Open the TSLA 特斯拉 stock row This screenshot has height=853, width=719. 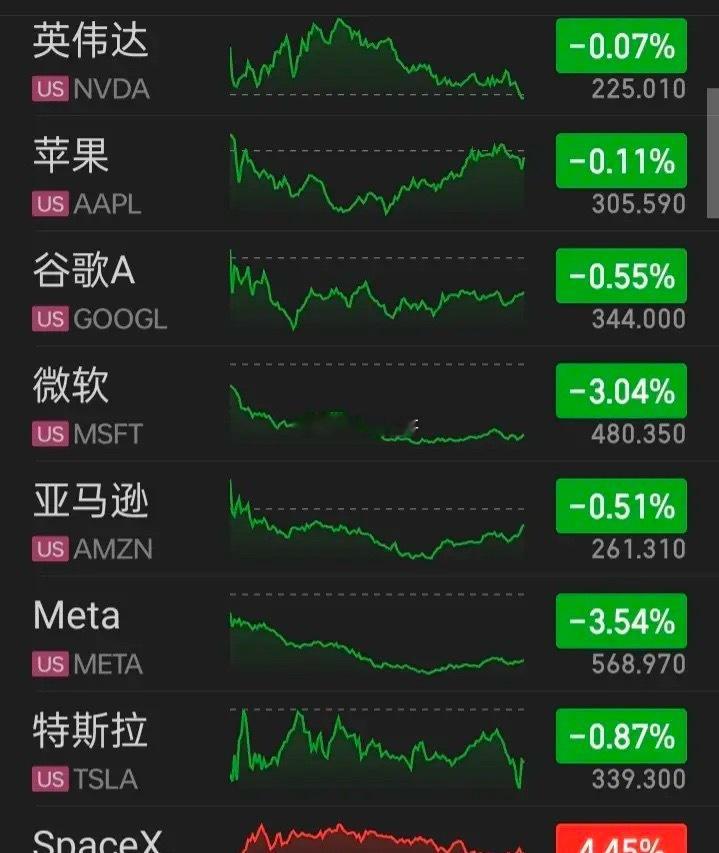(x=360, y=749)
